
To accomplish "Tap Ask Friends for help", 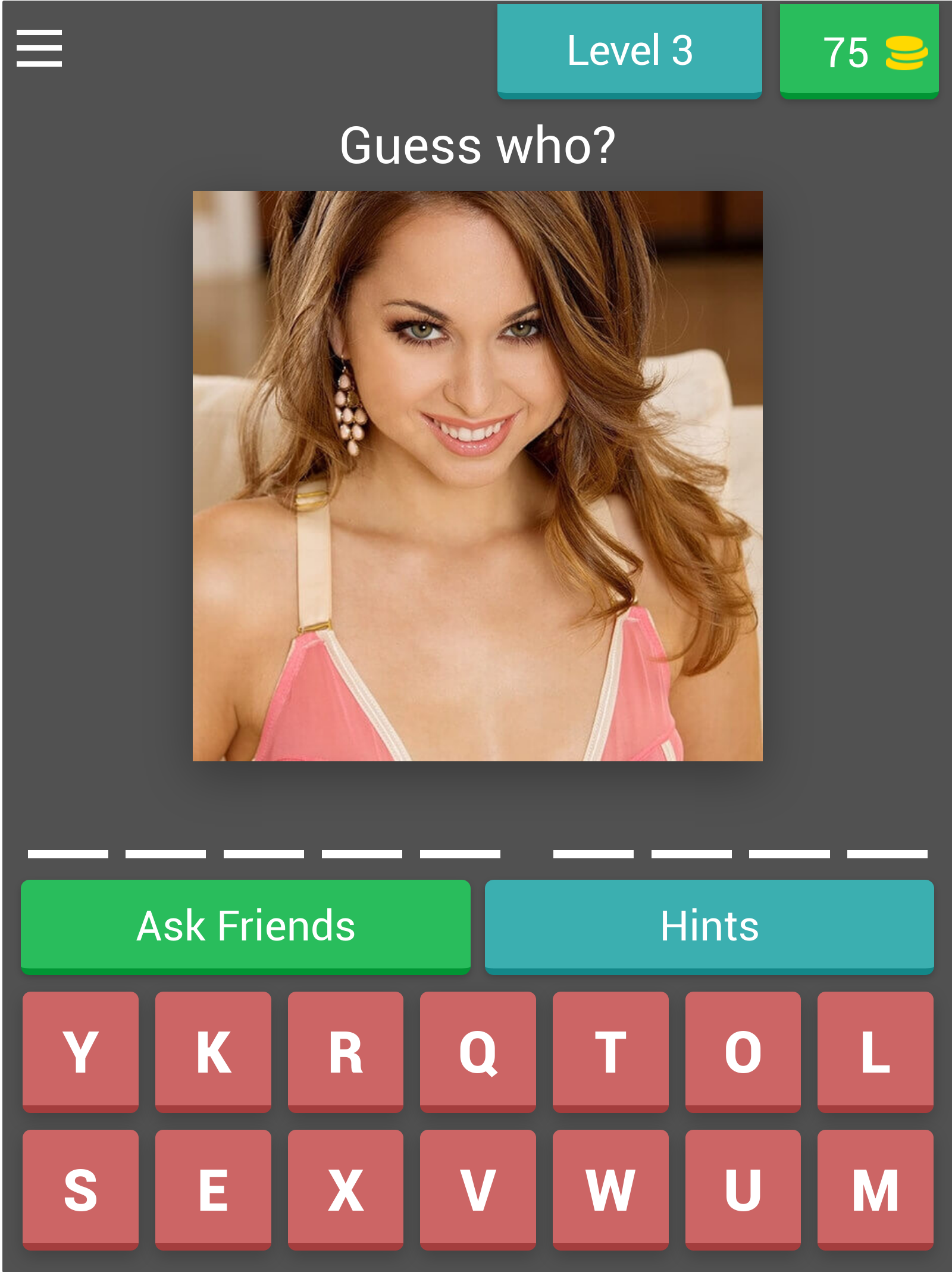I will (246, 927).
